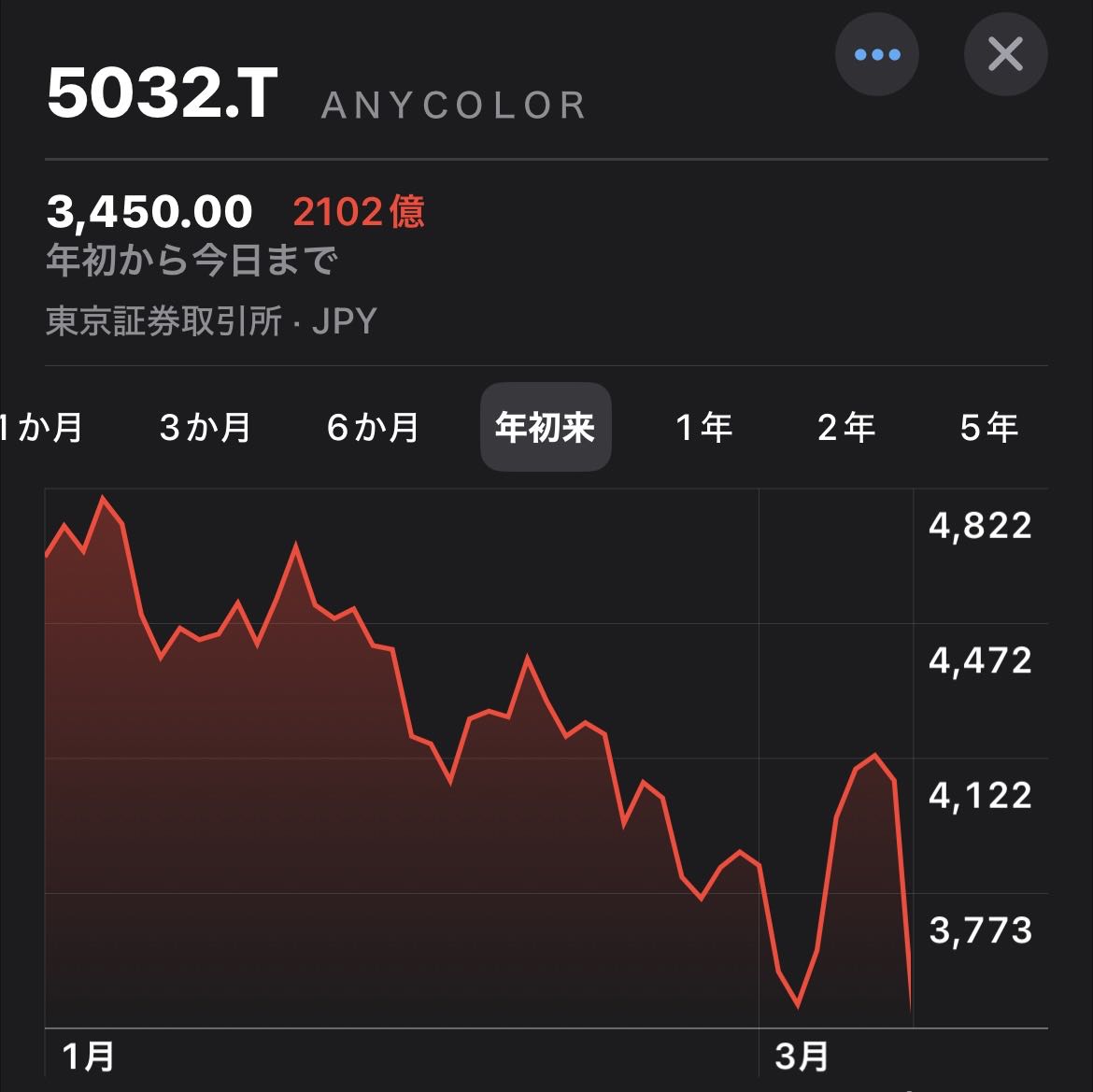
Task: Switch to the 1年 chart range
Action: coord(703,428)
